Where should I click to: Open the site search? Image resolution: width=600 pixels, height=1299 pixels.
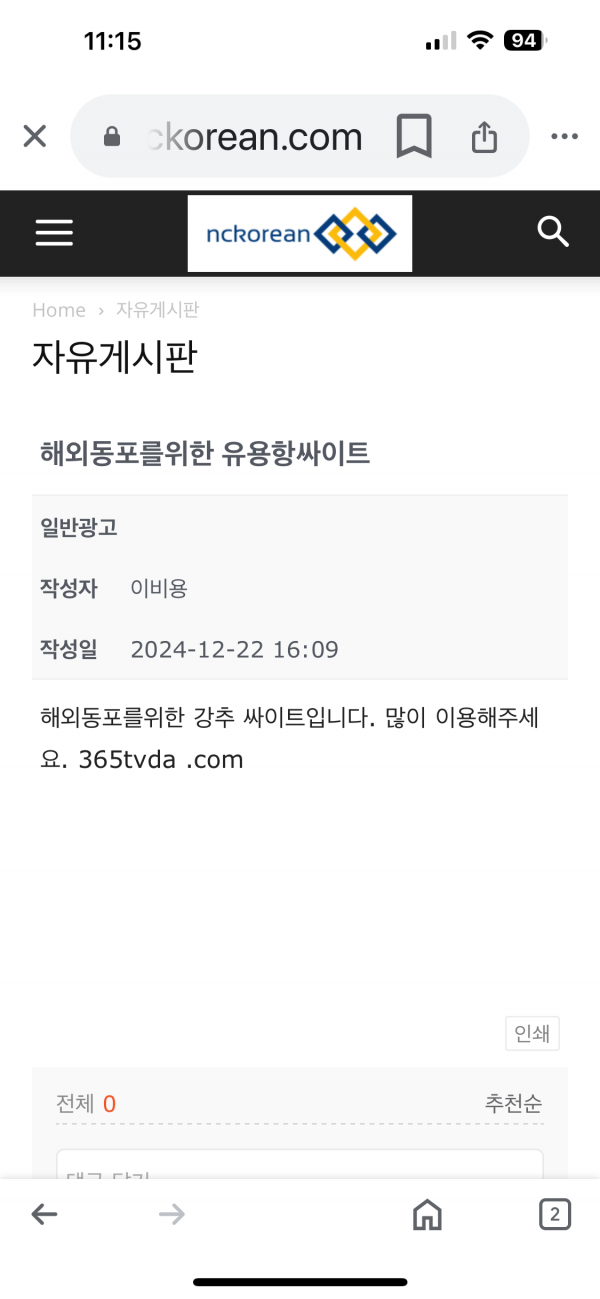(553, 232)
